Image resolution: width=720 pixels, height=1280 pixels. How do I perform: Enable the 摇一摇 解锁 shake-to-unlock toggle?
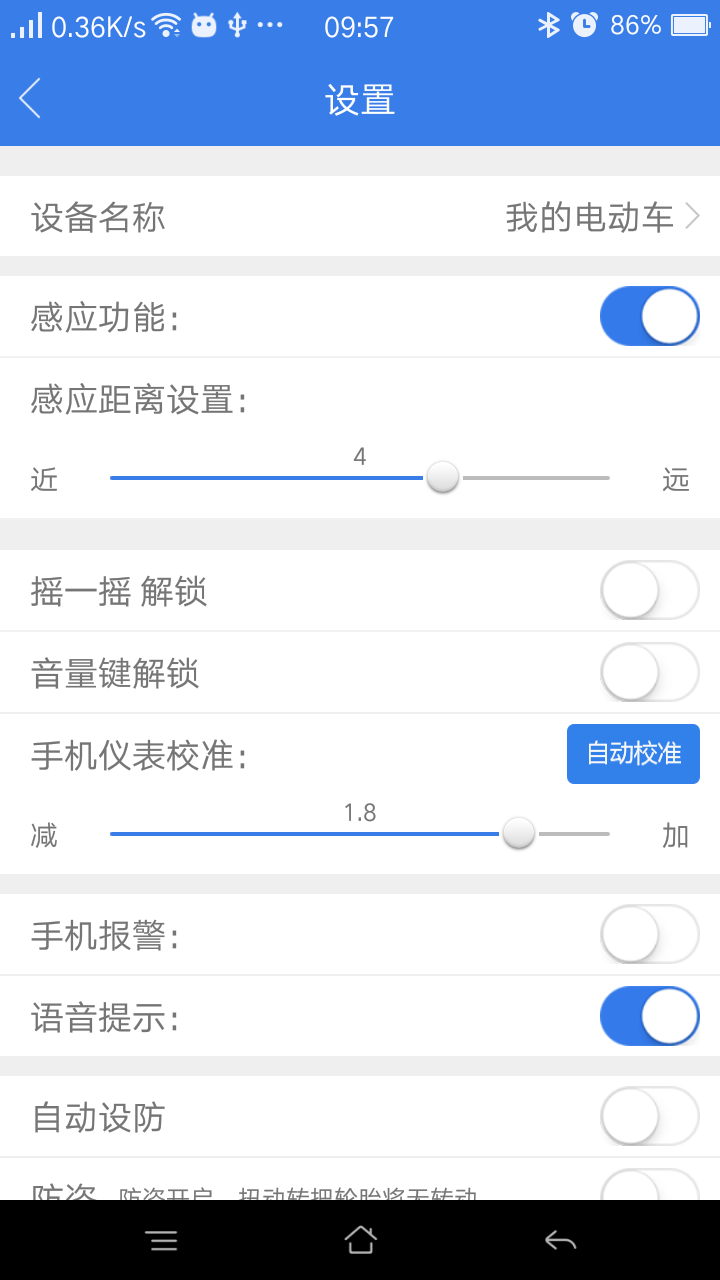click(649, 590)
